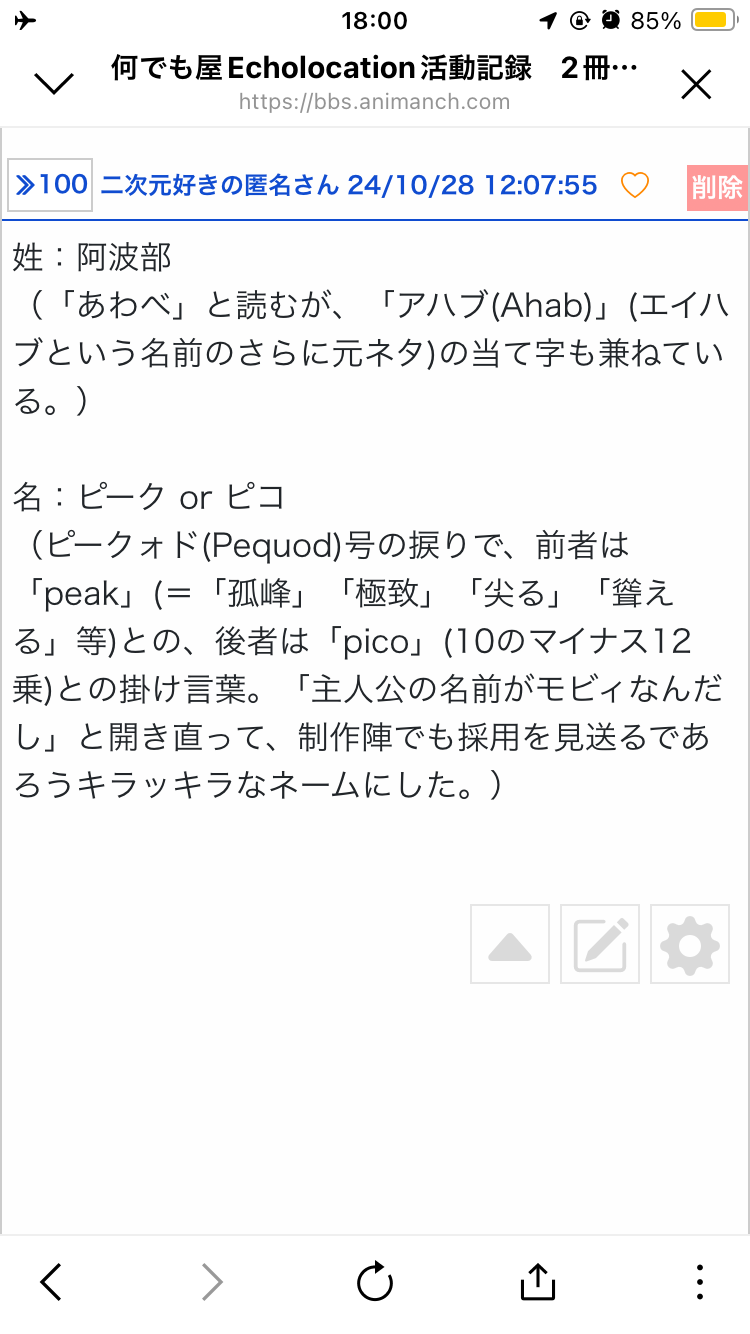Tap the 削除 delete button

[717, 187]
